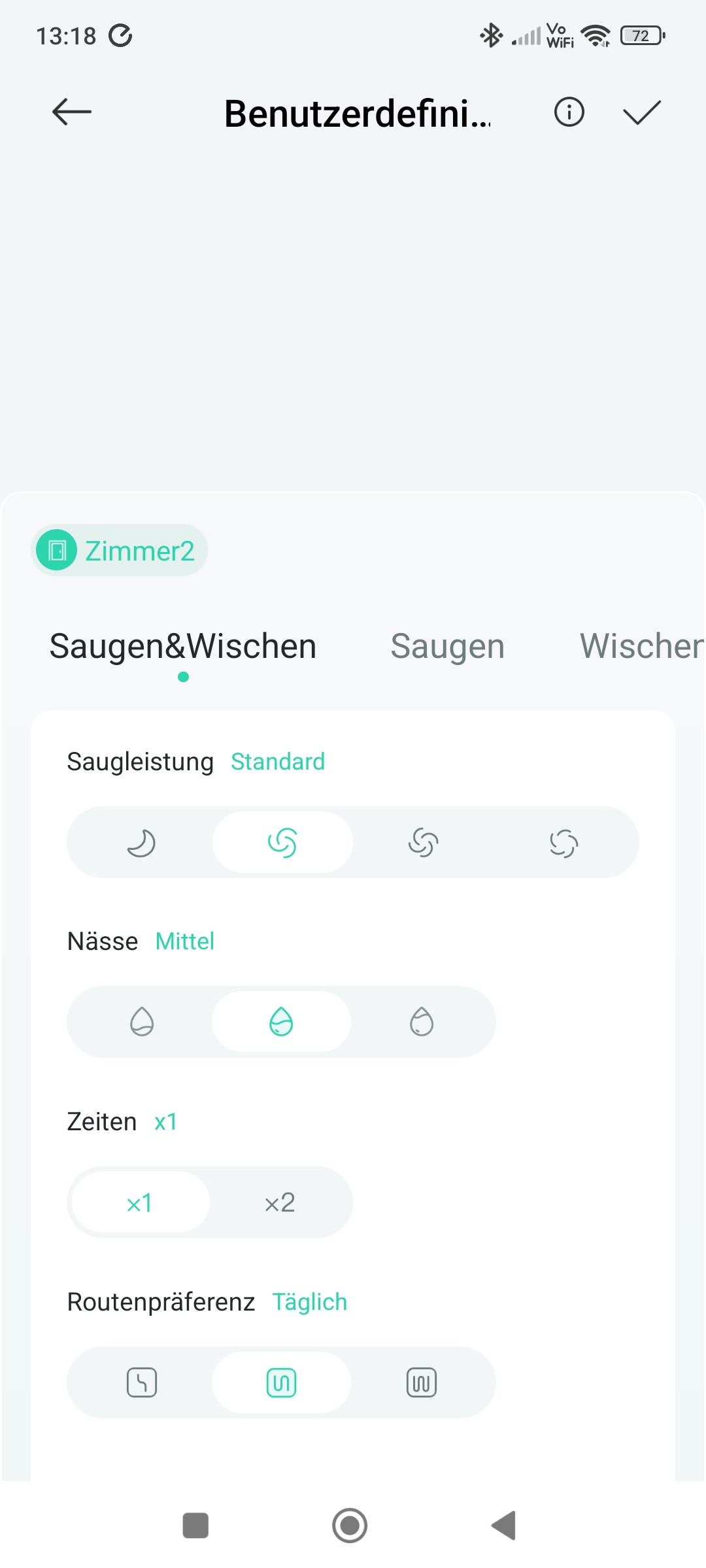This screenshot has width=706, height=1568.
Task: Choose x1 for Zeiten
Action: 140,1202
